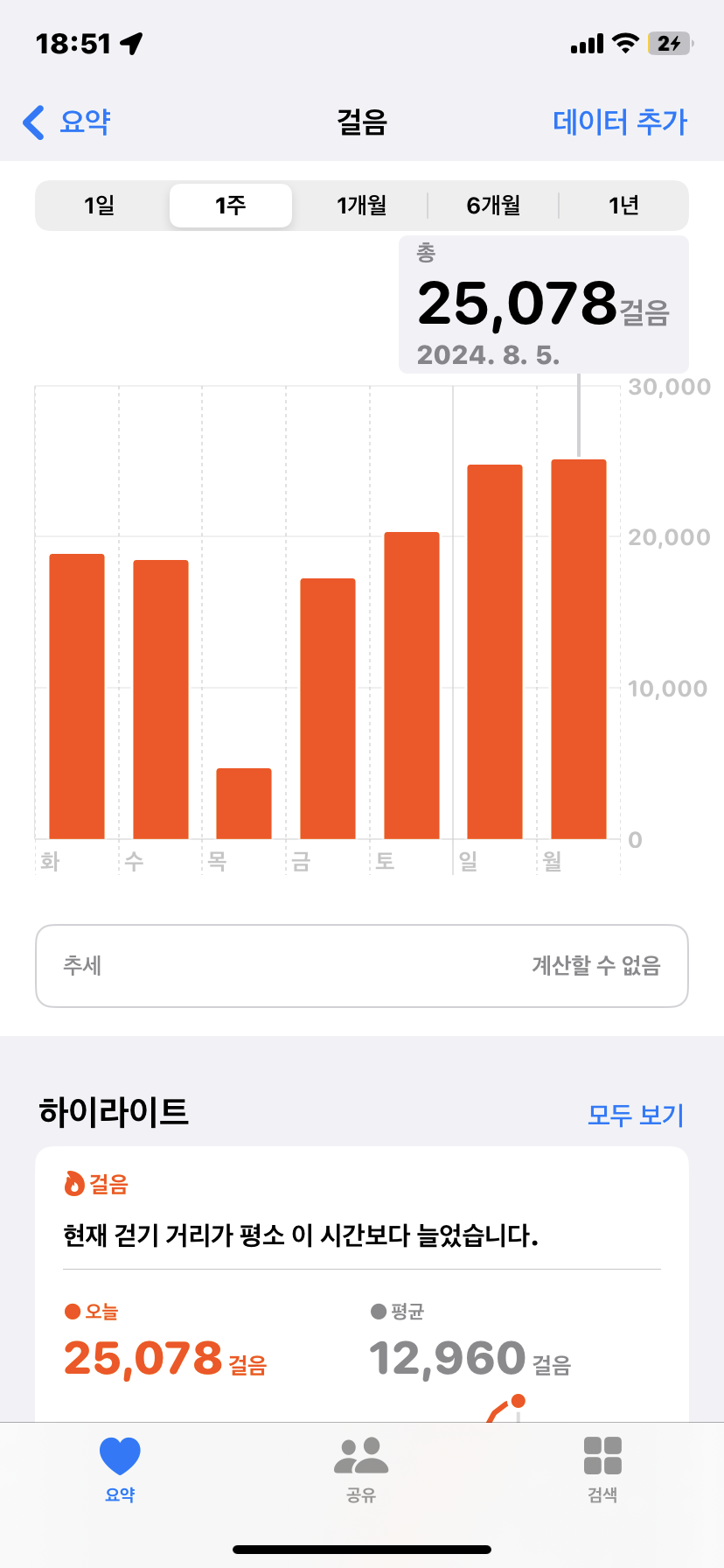
Task: Open 모두 보기 for highlights
Action: tap(635, 1115)
